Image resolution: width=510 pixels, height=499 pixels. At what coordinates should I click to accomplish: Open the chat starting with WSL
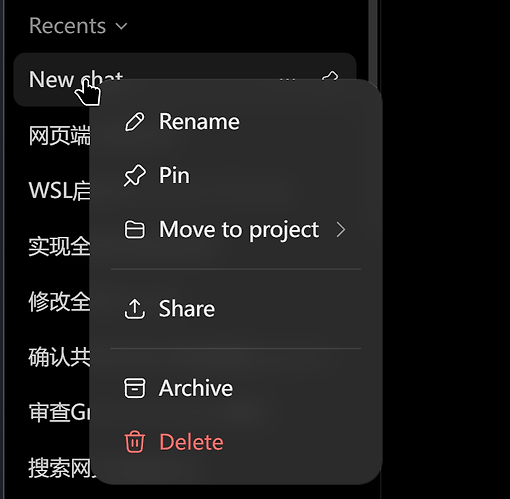tap(59, 191)
